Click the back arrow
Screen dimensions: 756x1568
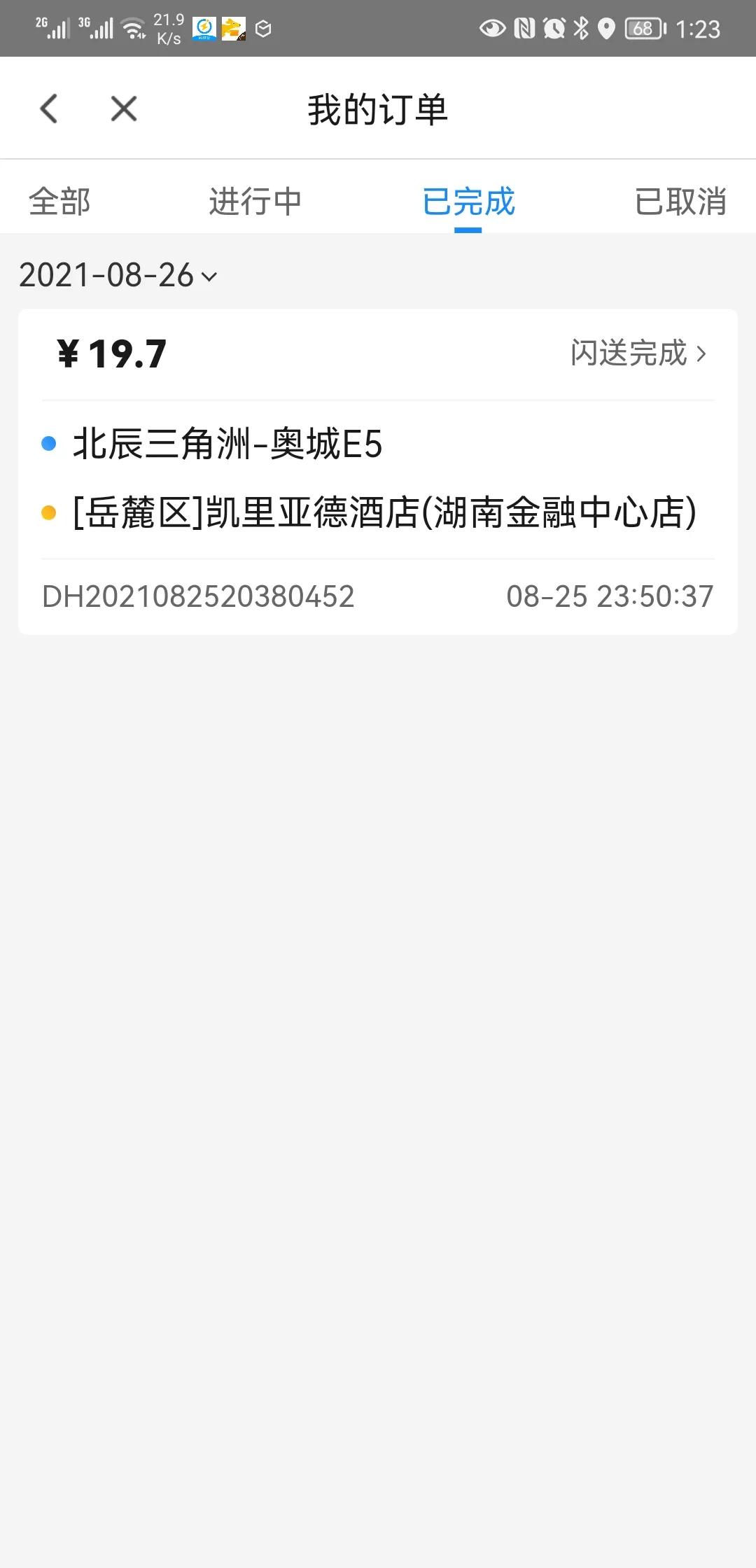click(48, 108)
